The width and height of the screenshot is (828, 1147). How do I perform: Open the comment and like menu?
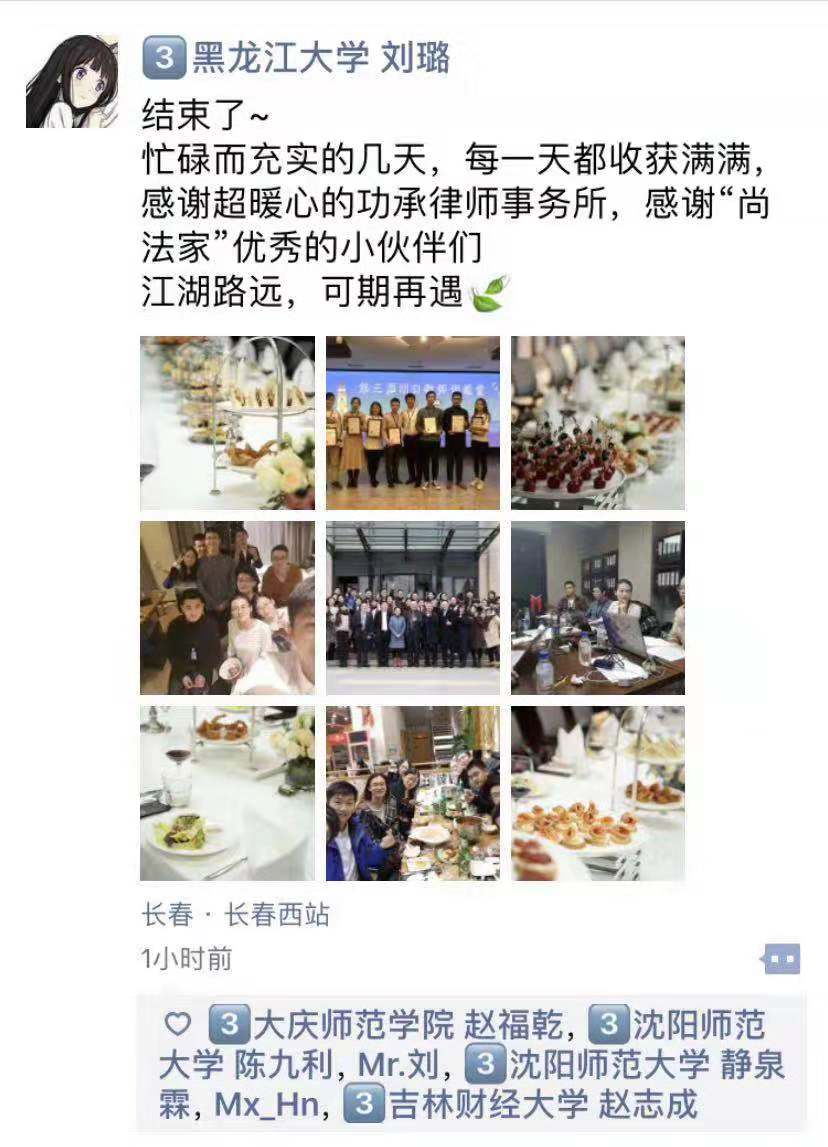point(781,959)
